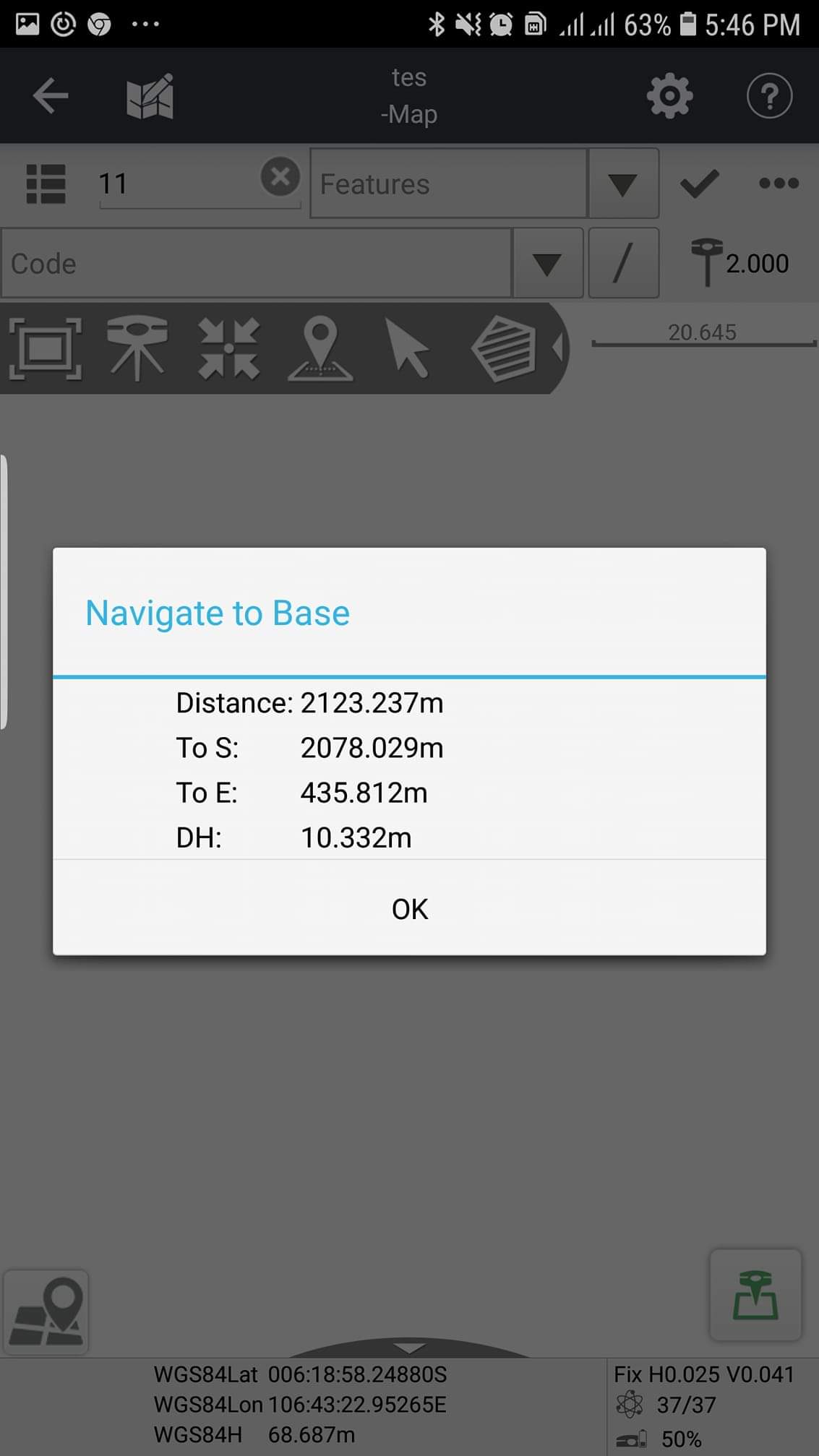Open the layers tool
The image size is (819, 1456).
tap(504, 349)
